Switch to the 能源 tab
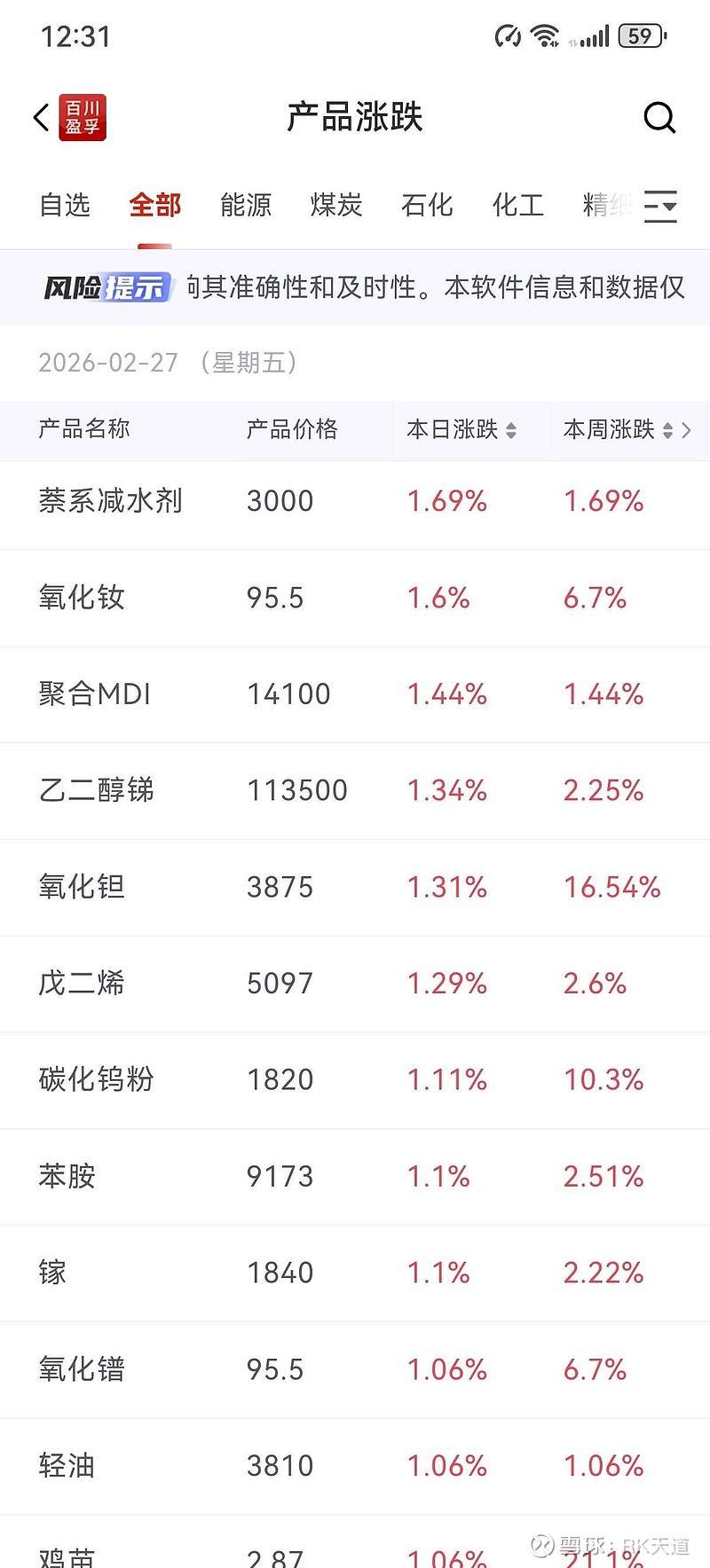The image size is (710, 1568). click(x=246, y=206)
